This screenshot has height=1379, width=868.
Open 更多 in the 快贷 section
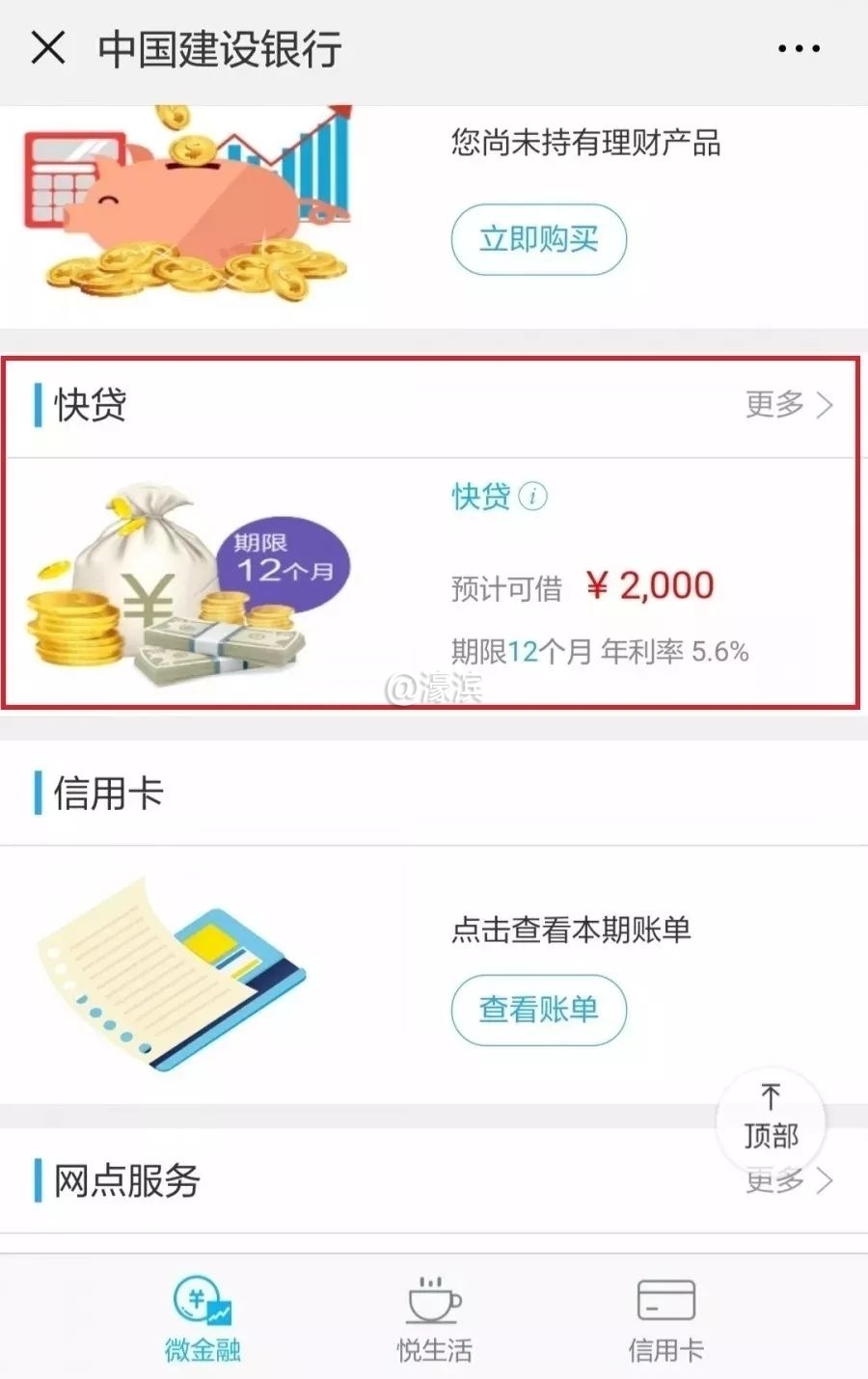tap(788, 404)
